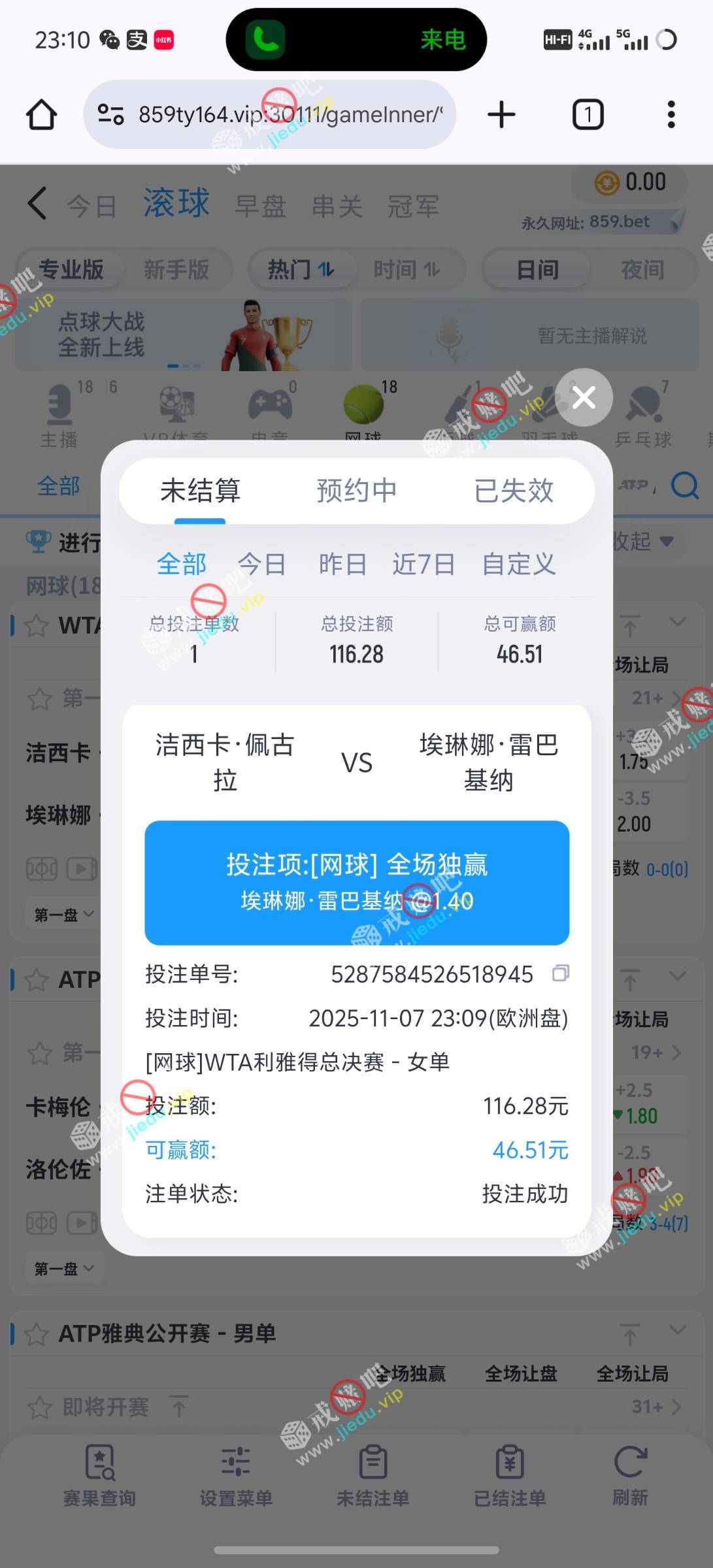Filter bets by 昨日
Screen dimensions: 713x1568
point(342,564)
